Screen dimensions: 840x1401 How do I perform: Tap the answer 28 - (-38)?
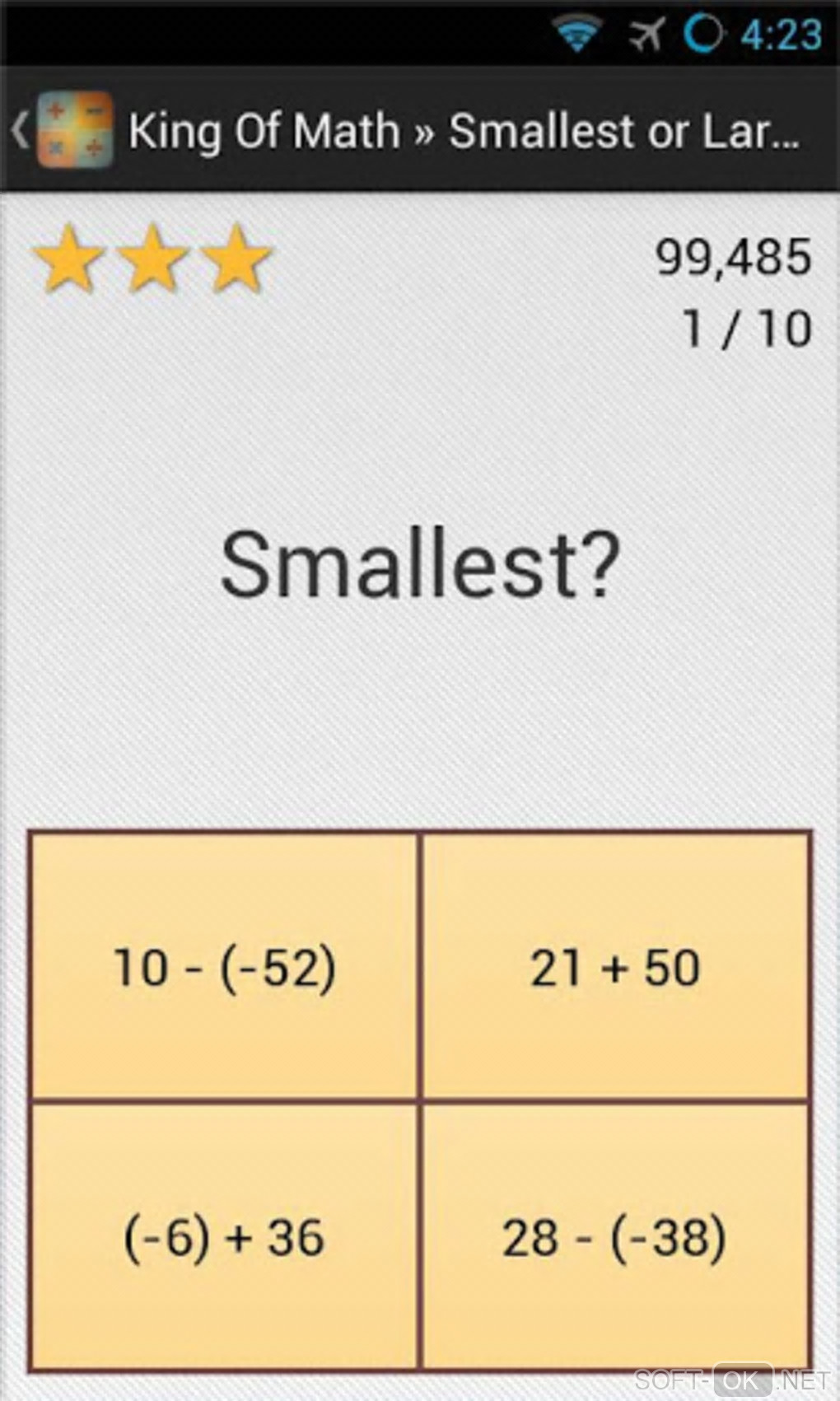point(614,1235)
